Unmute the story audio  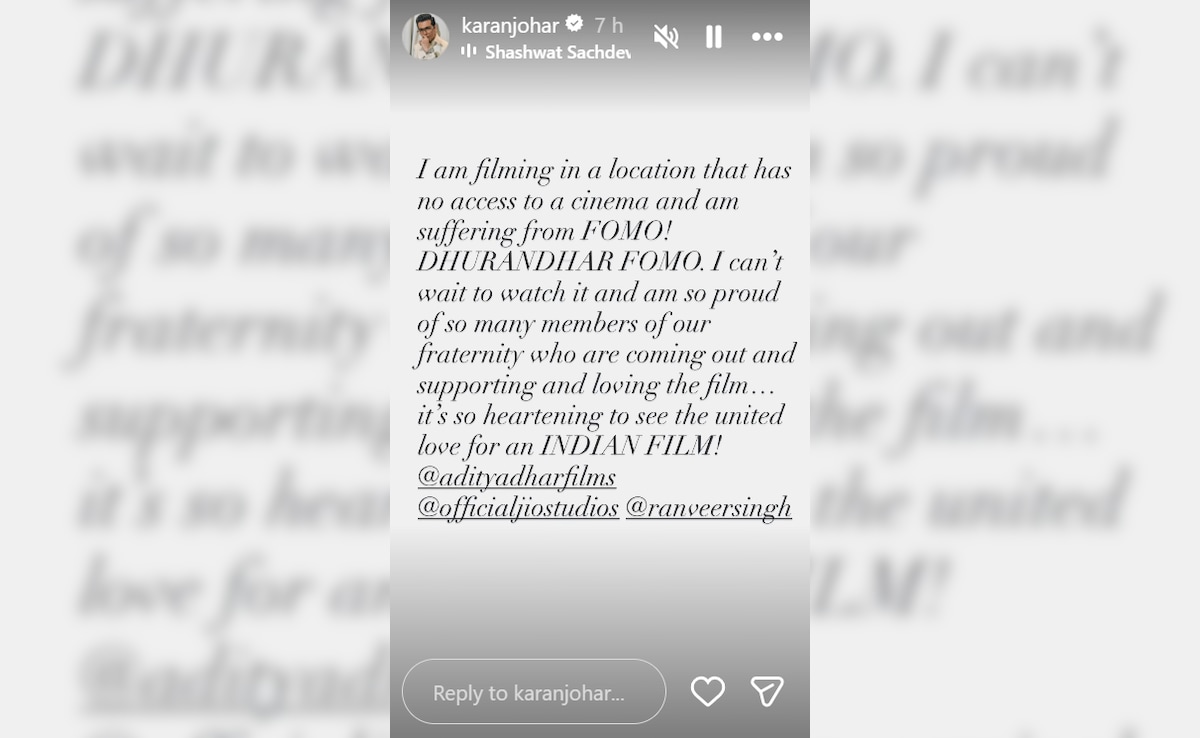pos(666,37)
